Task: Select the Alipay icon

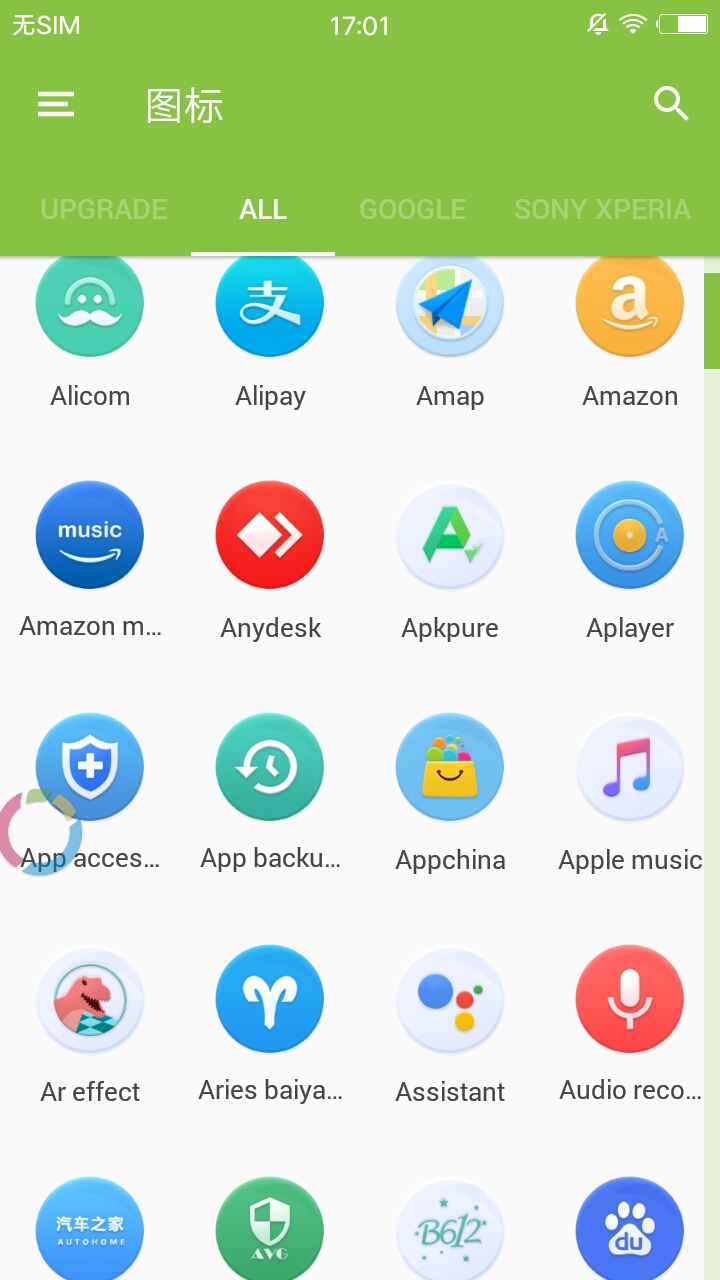Action: click(x=270, y=304)
